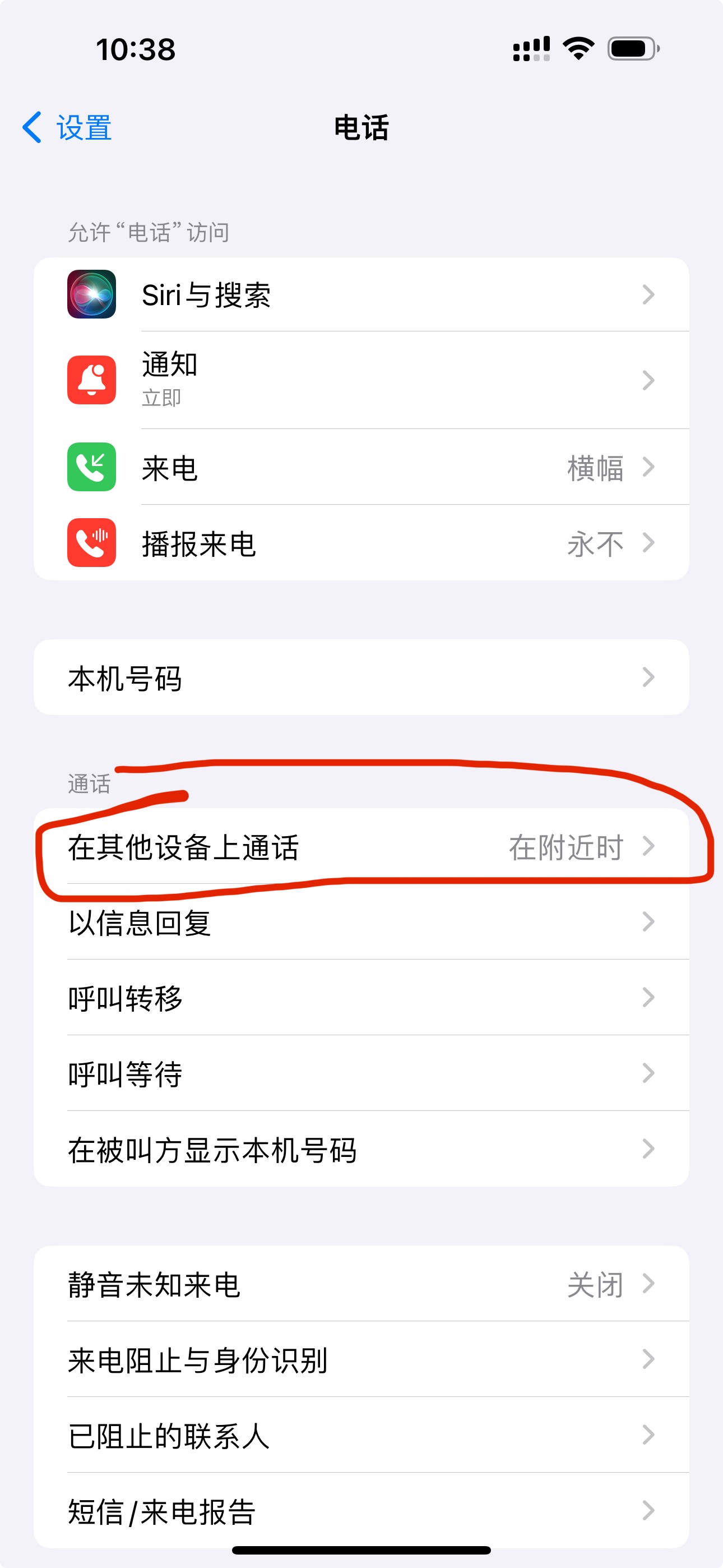View 本机号码
The height and width of the screenshot is (1568, 723).
point(361,677)
